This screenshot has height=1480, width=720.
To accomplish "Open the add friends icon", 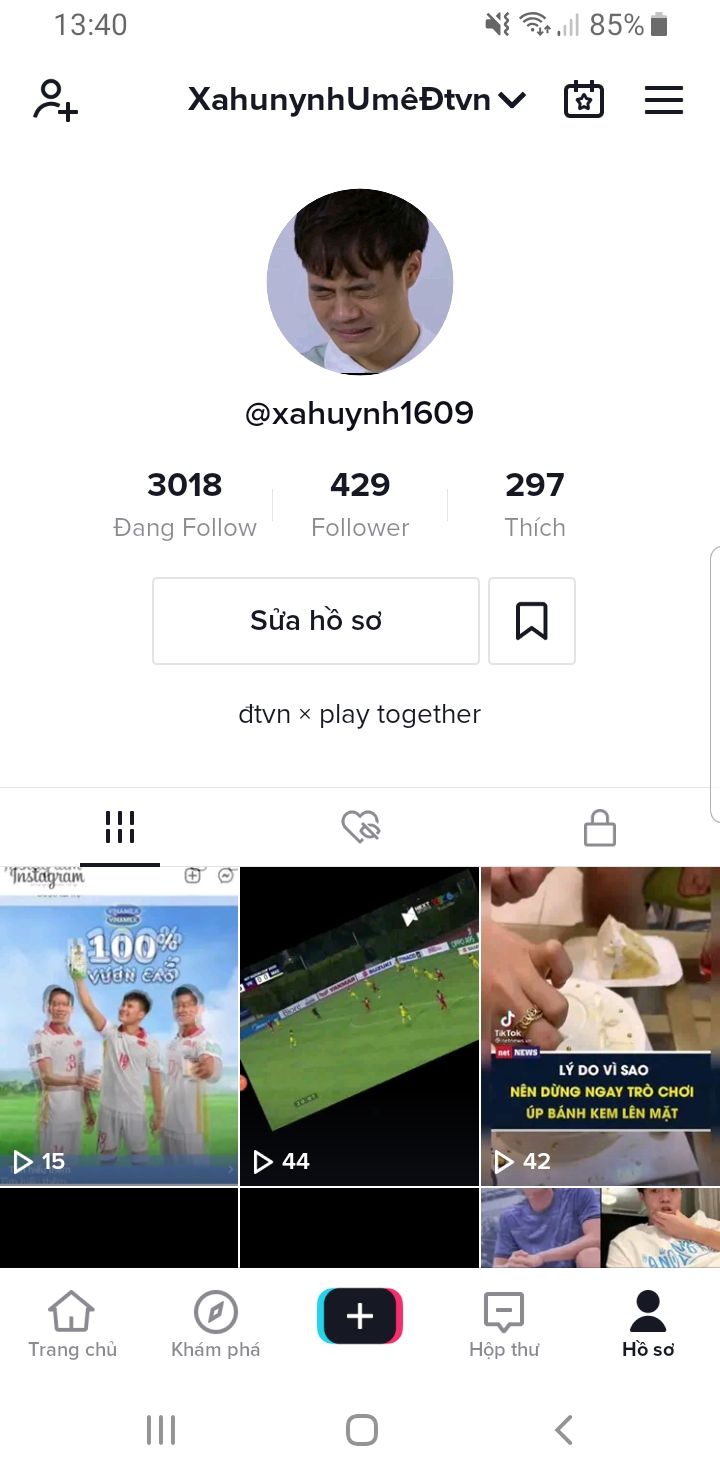I will pyautogui.click(x=55, y=100).
